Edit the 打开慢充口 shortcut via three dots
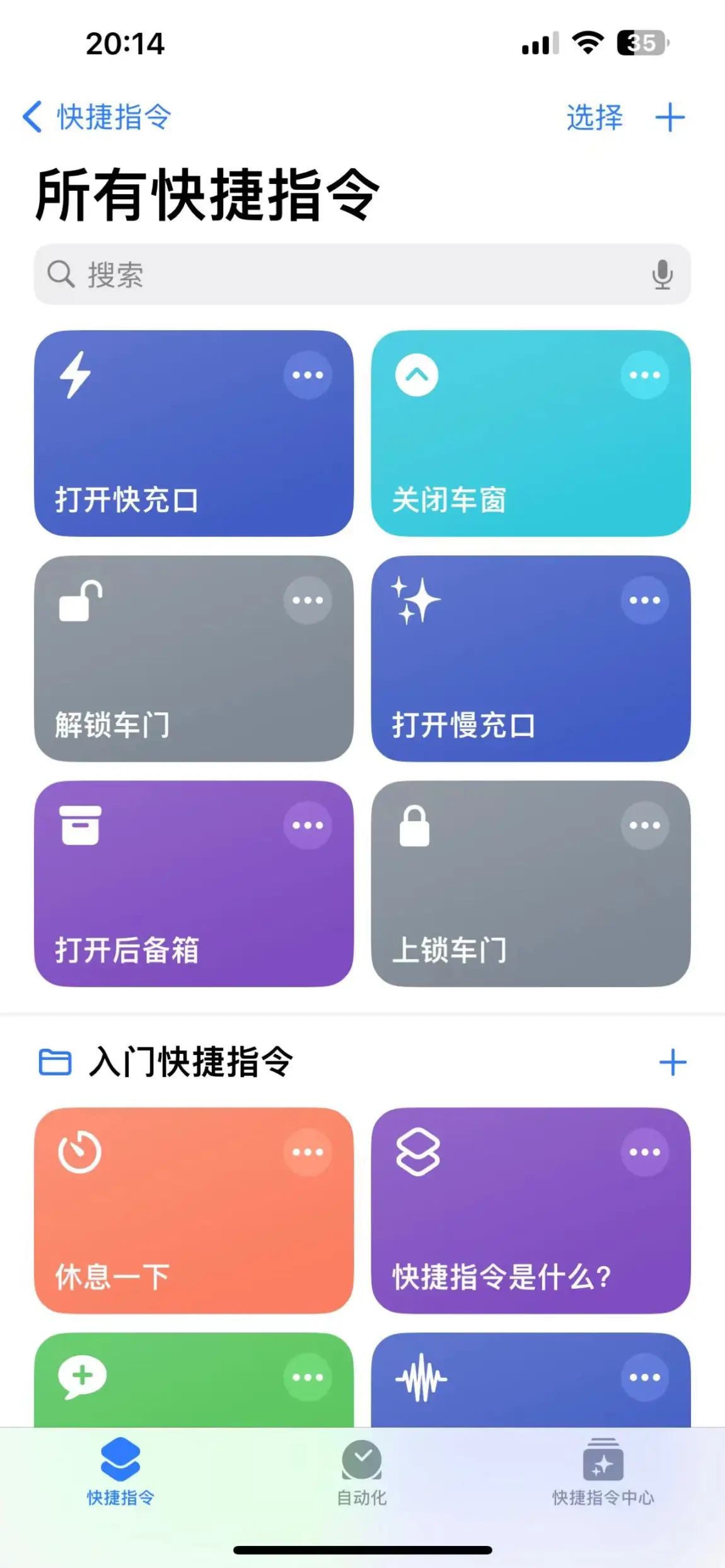Screen dimensions: 725x1568 (644, 600)
